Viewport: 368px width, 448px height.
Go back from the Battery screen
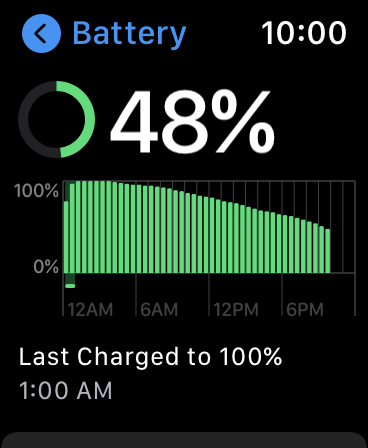coord(41,33)
